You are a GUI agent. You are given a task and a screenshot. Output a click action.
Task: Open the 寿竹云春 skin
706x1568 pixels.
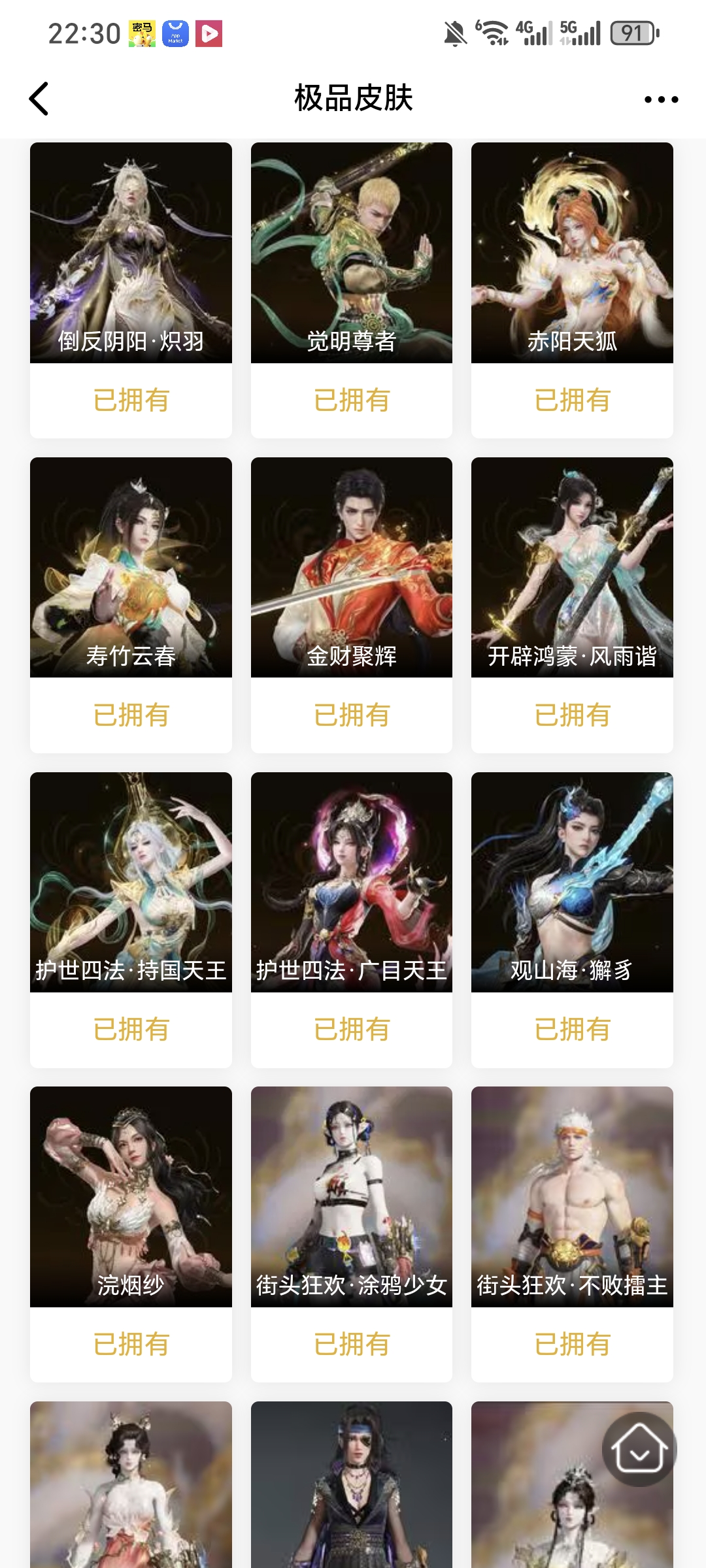tap(131, 567)
